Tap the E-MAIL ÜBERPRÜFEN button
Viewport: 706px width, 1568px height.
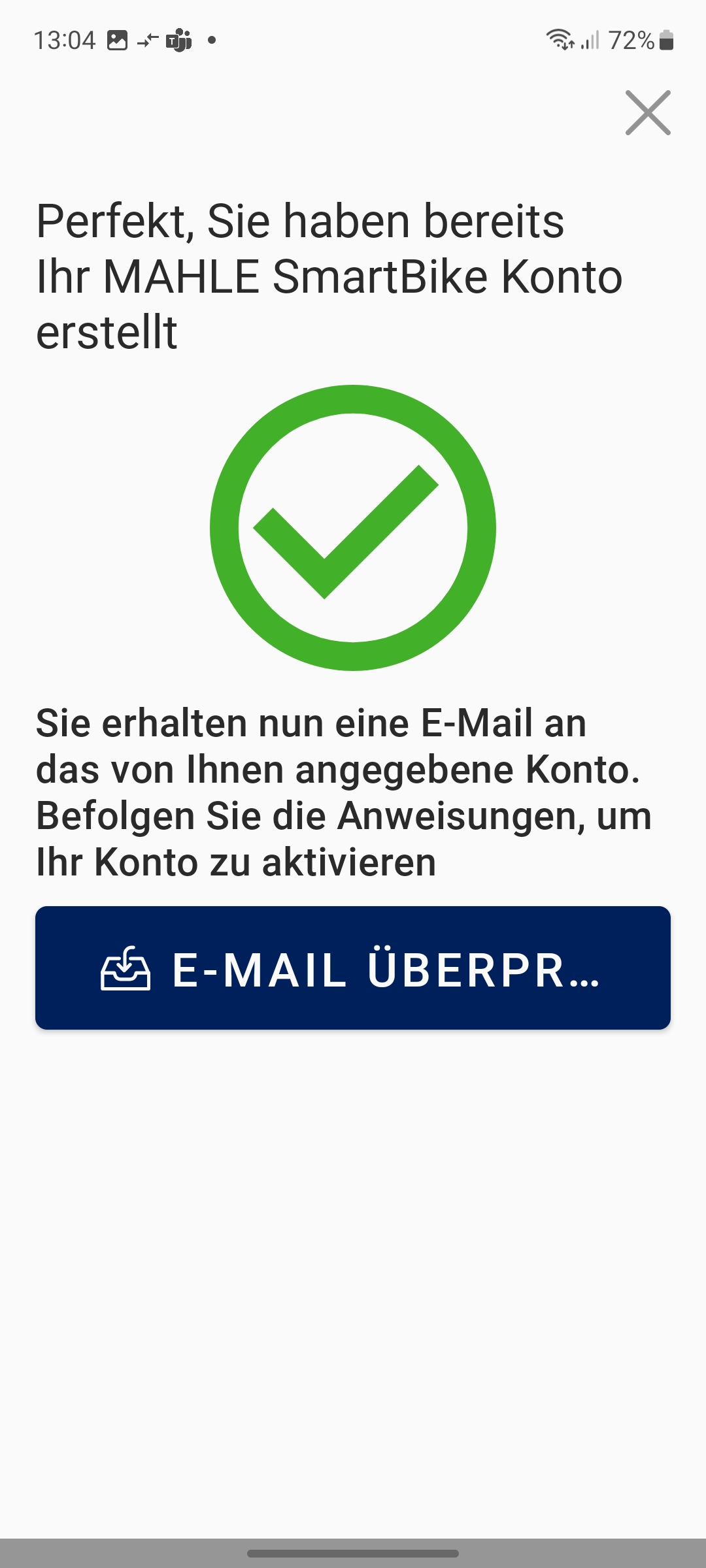353,968
